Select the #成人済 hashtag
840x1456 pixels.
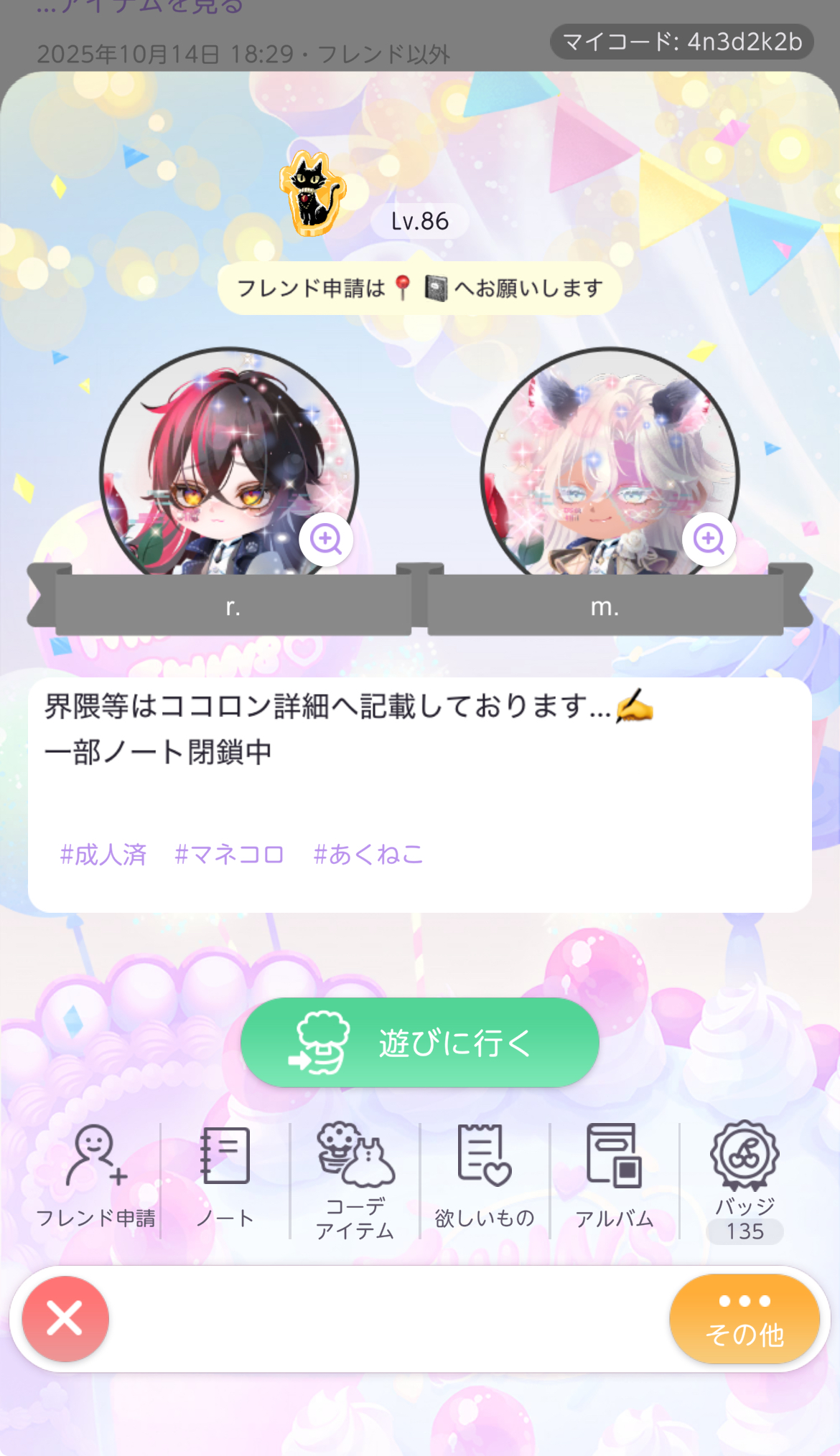point(103,855)
